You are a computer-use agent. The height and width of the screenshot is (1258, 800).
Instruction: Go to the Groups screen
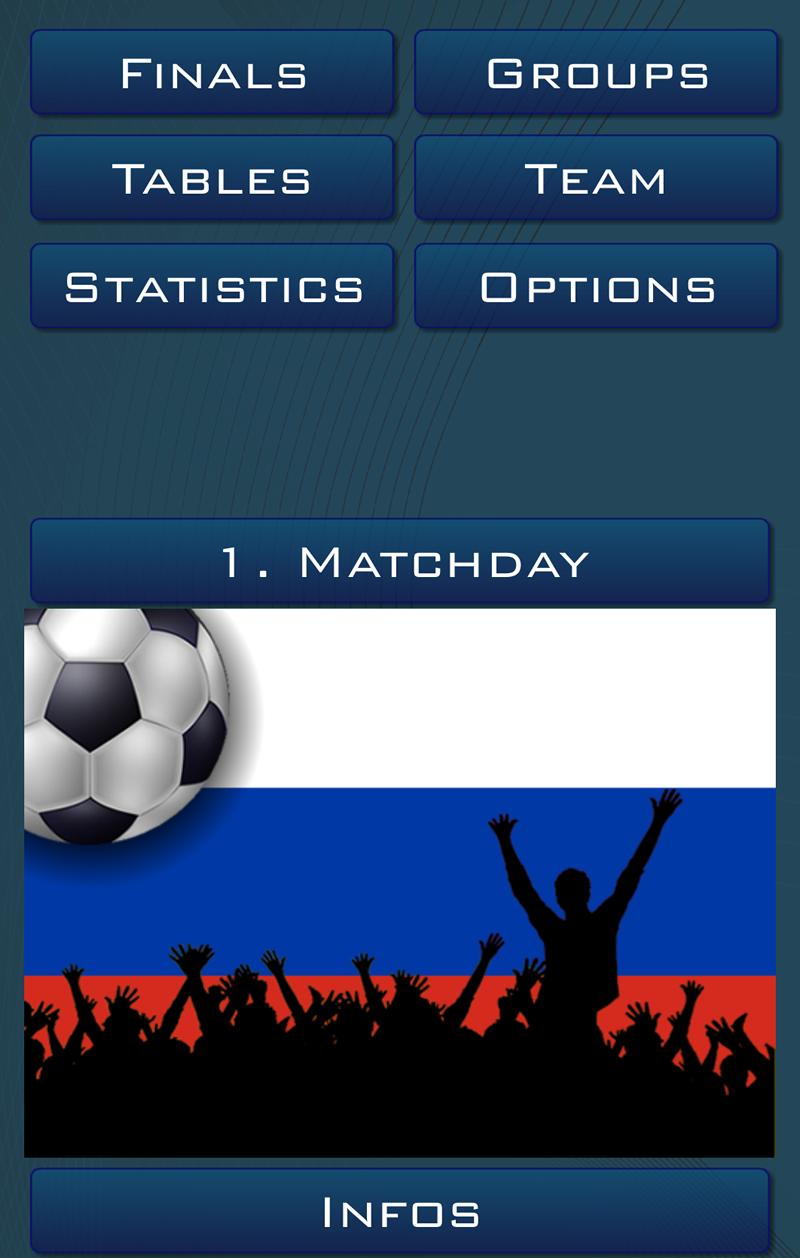pos(596,73)
